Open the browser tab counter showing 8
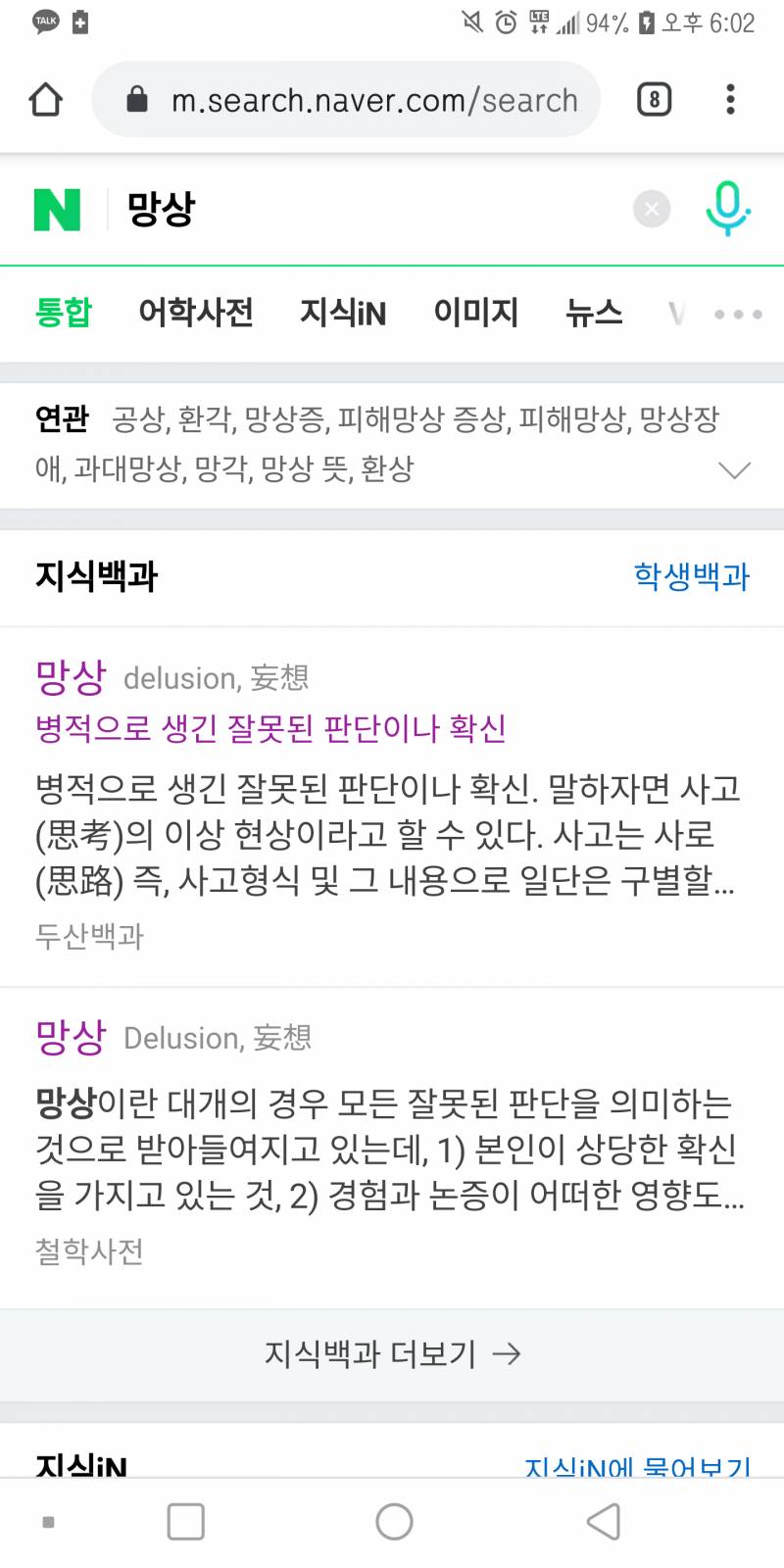Viewport: 784px width, 1568px height. click(654, 99)
